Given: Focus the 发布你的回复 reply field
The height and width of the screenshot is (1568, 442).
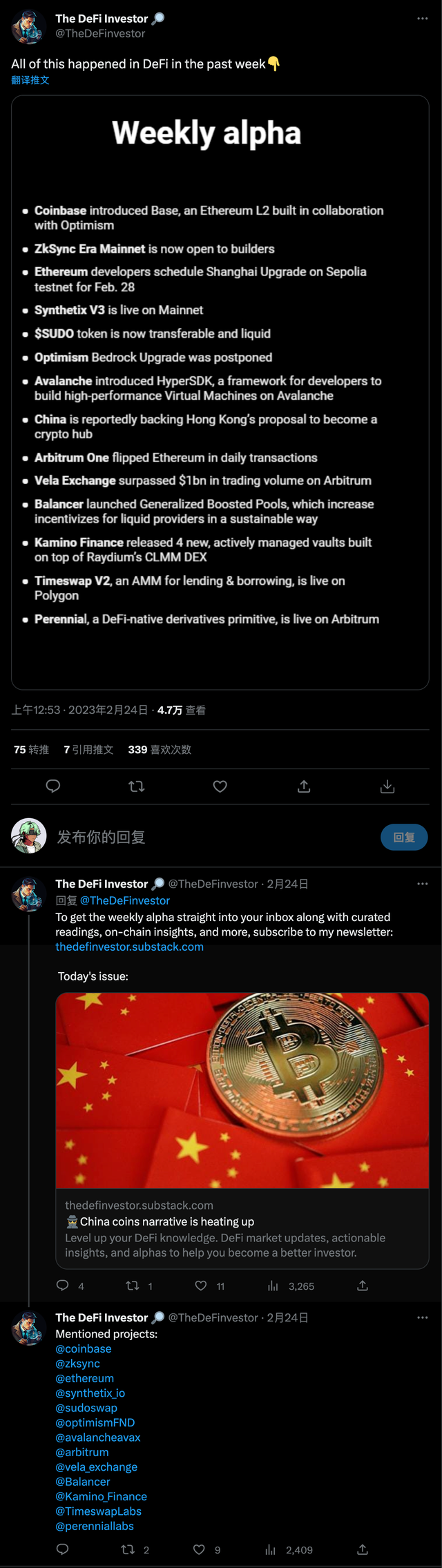Looking at the screenshot, I should [207, 837].
